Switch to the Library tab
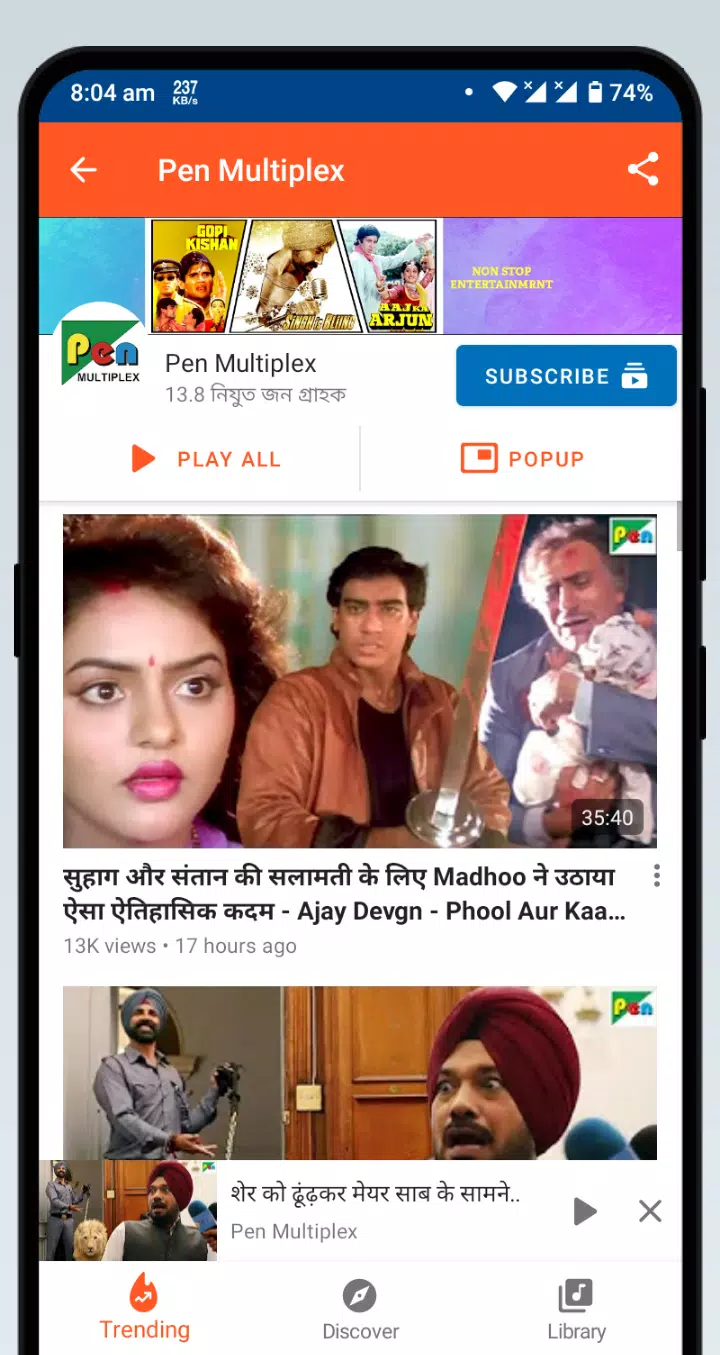Screen dimensions: 720x1355 (576, 1309)
